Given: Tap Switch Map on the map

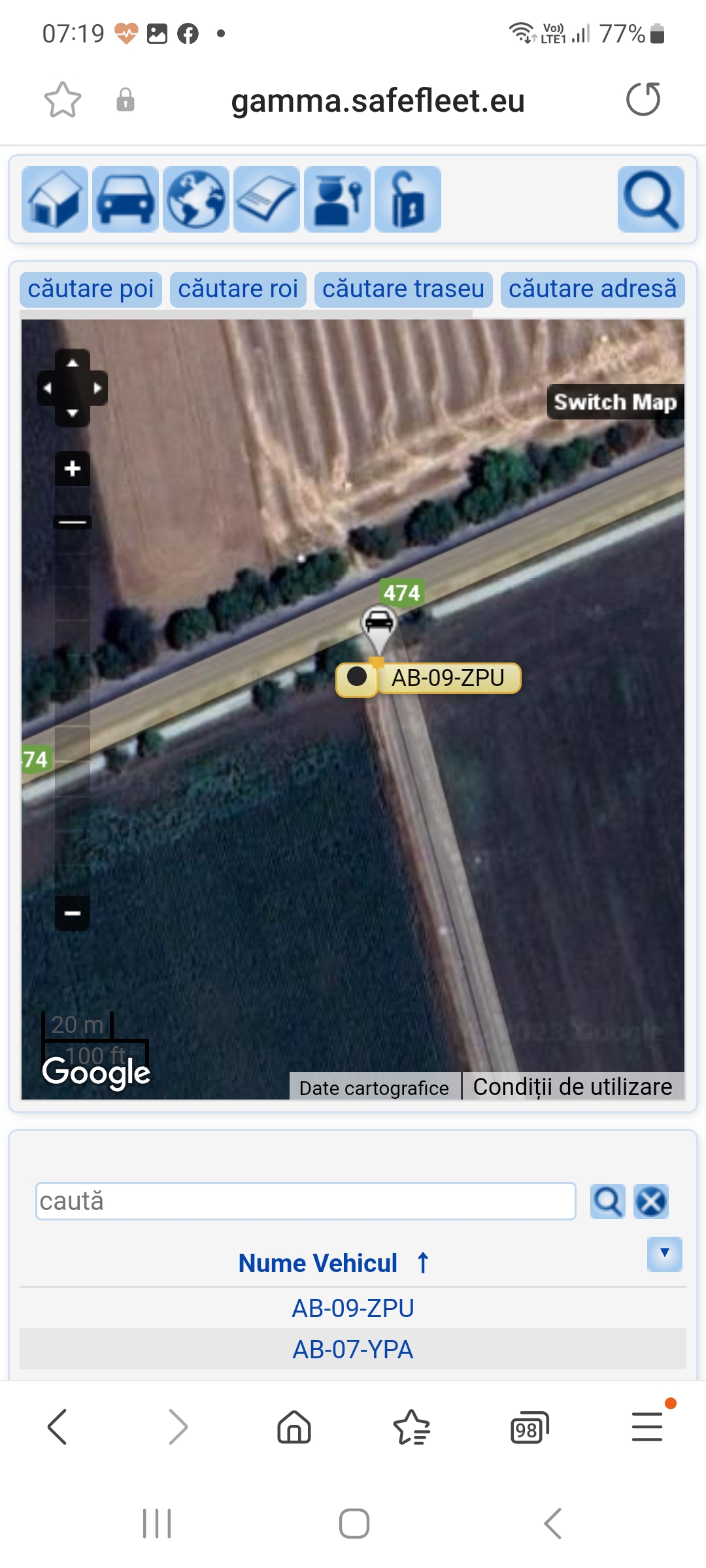Looking at the screenshot, I should pos(615,402).
